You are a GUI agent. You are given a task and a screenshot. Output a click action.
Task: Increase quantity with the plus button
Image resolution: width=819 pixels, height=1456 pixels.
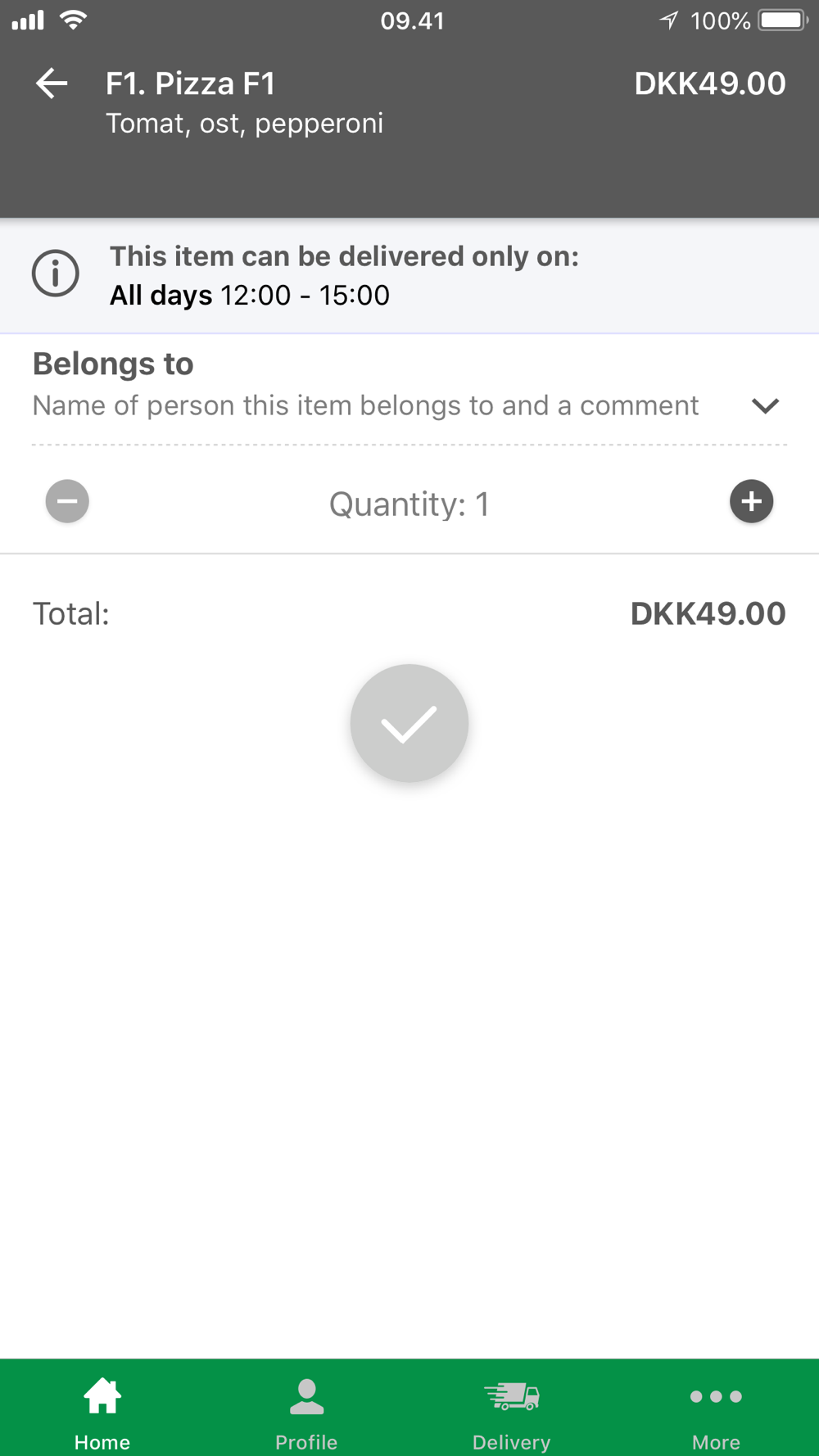tap(751, 501)
